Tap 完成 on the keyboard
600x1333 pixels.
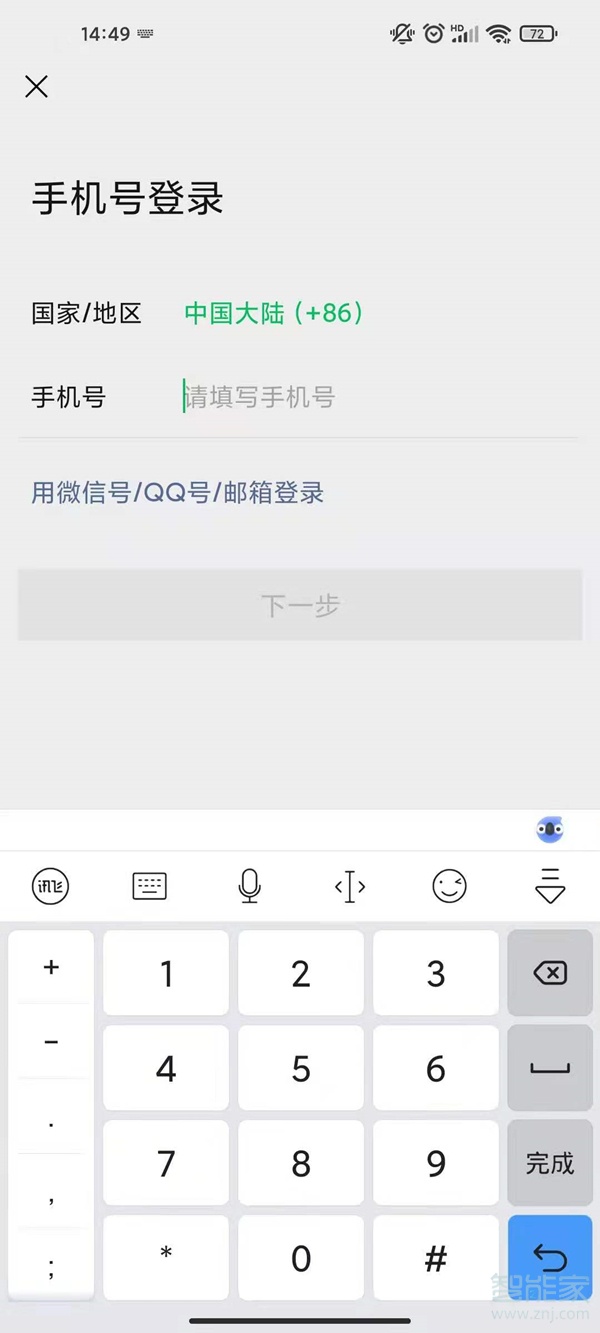point(550,1163)
